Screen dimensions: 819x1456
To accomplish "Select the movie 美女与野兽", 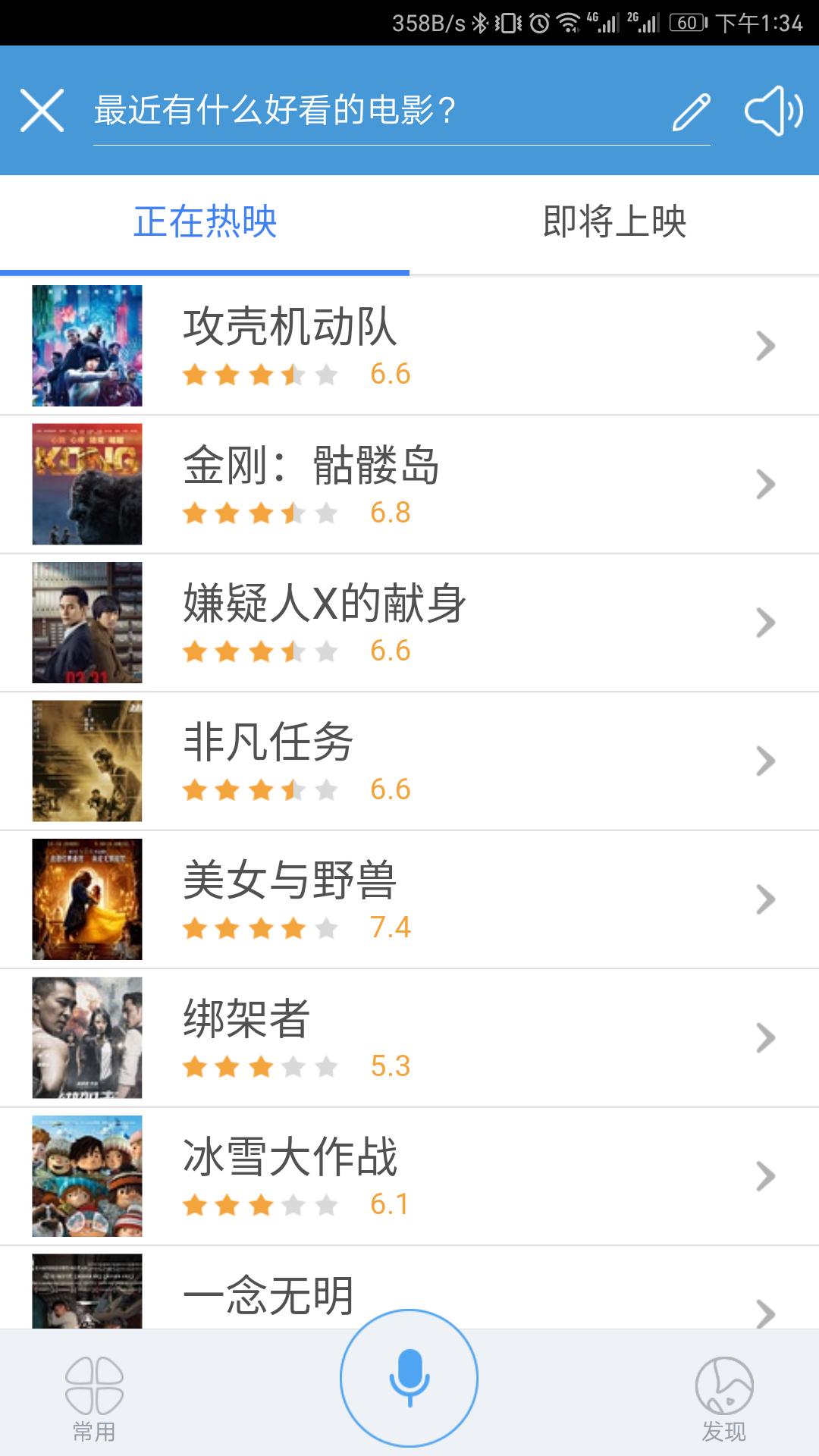I will pos(409,899).
